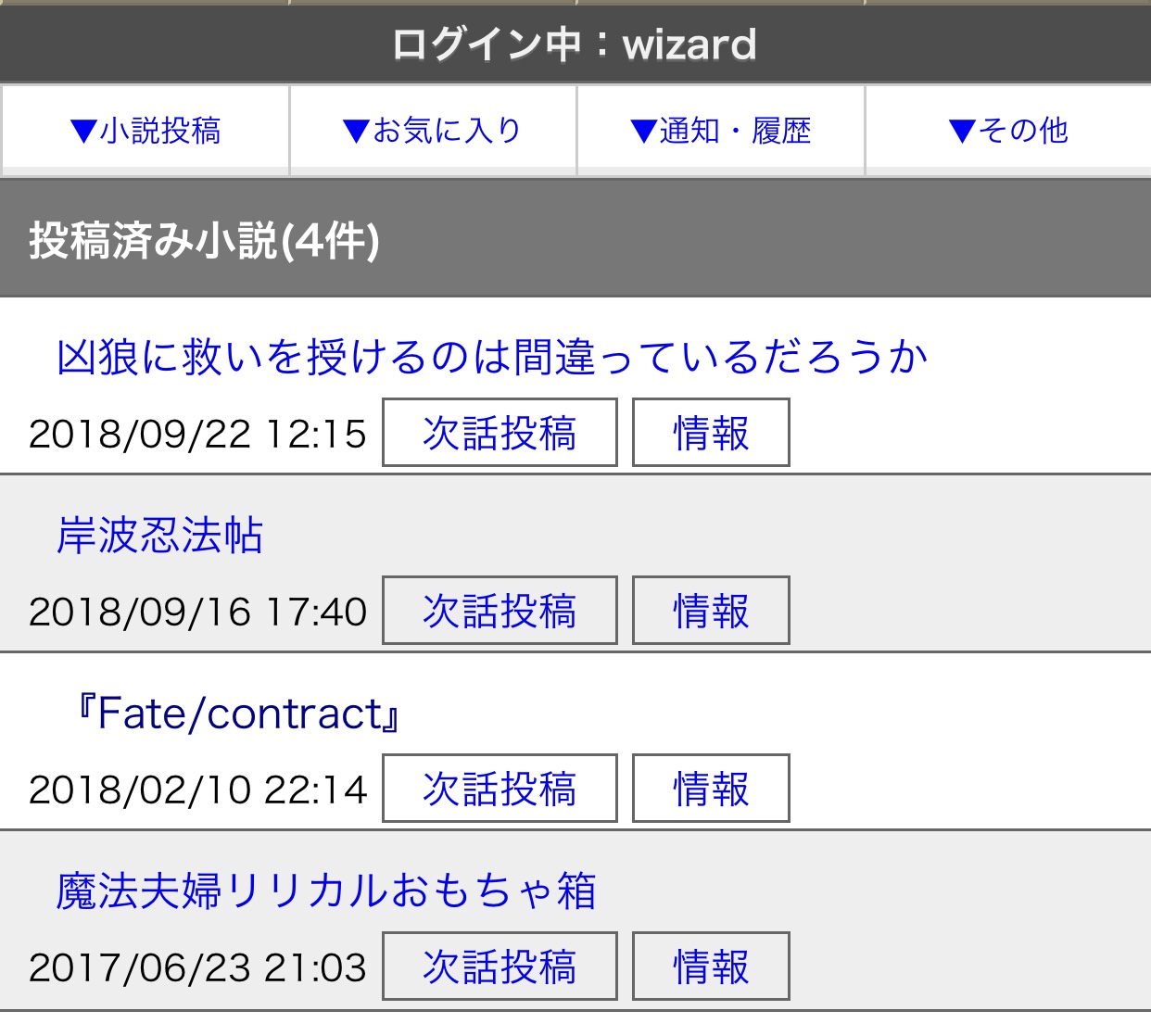This screenshot has height=1036, width=1151.
Task: Post next chapter for 岸波忍法帖
Action: (500, 611)
